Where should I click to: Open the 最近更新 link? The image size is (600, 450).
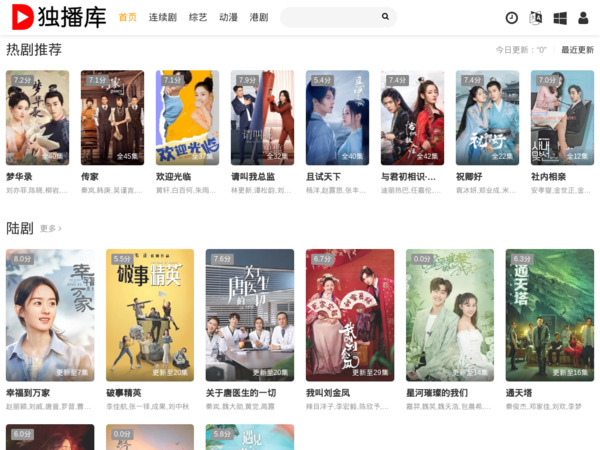[577, 49]
